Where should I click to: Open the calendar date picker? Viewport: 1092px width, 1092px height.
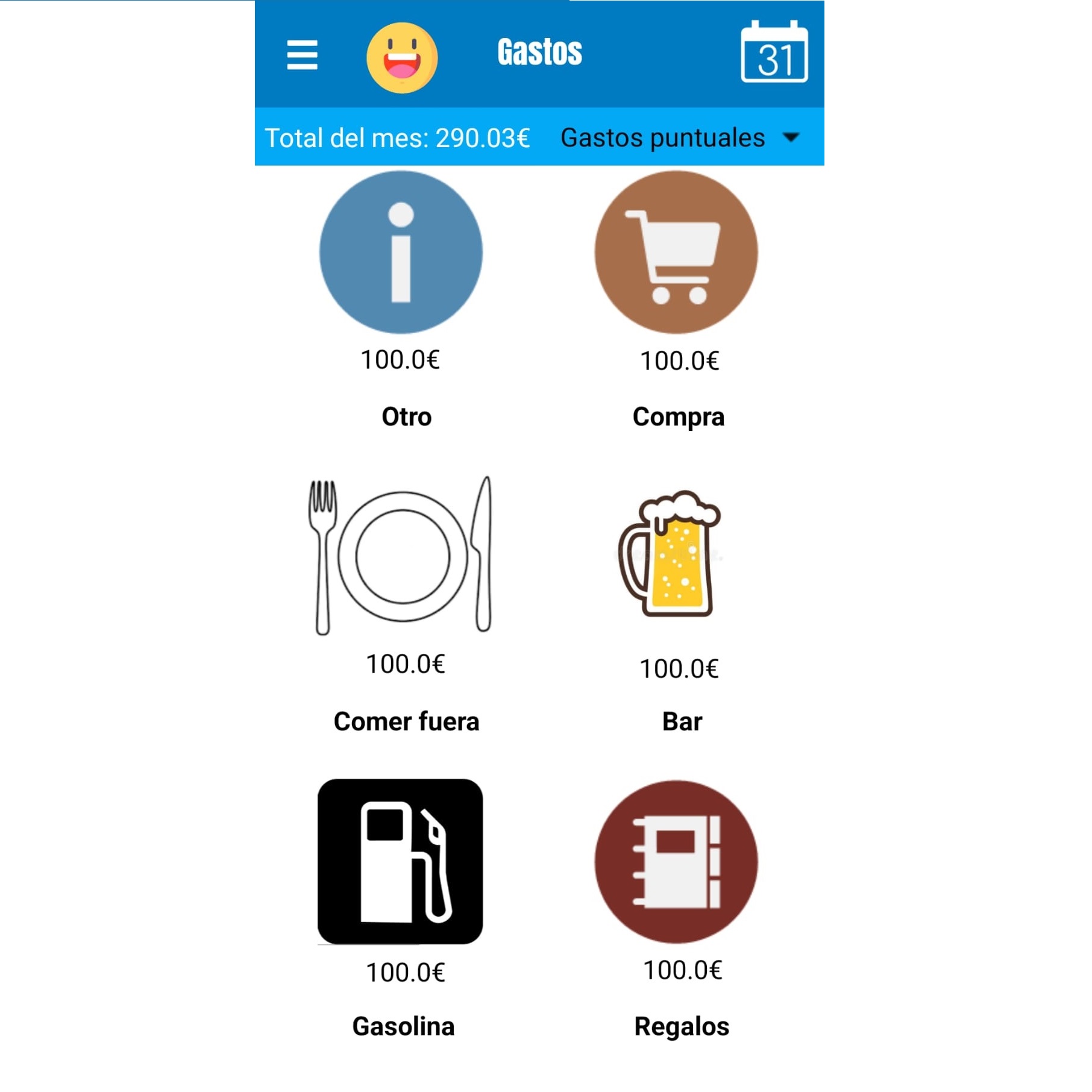click(774, 52)
